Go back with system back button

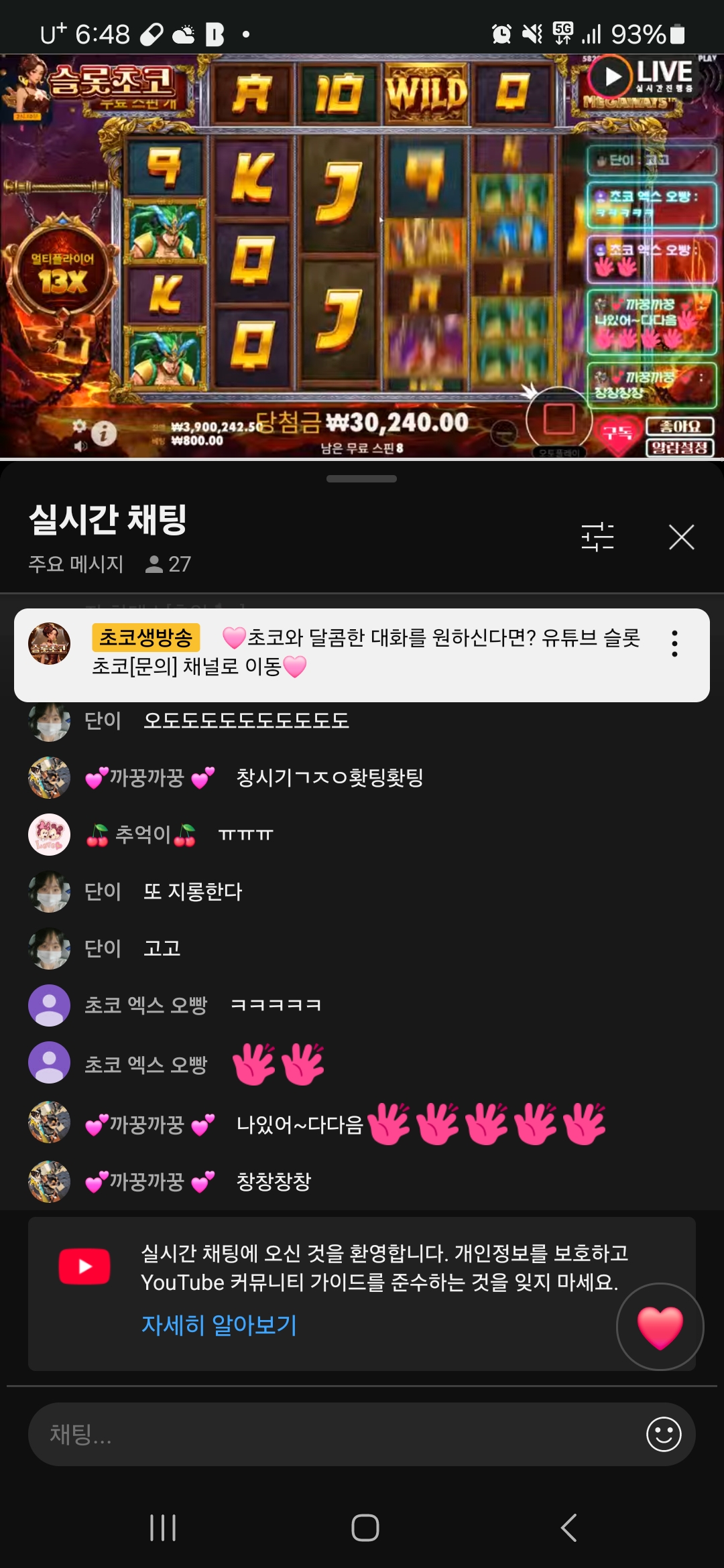pyautogui.click(x=568, y=1528)
